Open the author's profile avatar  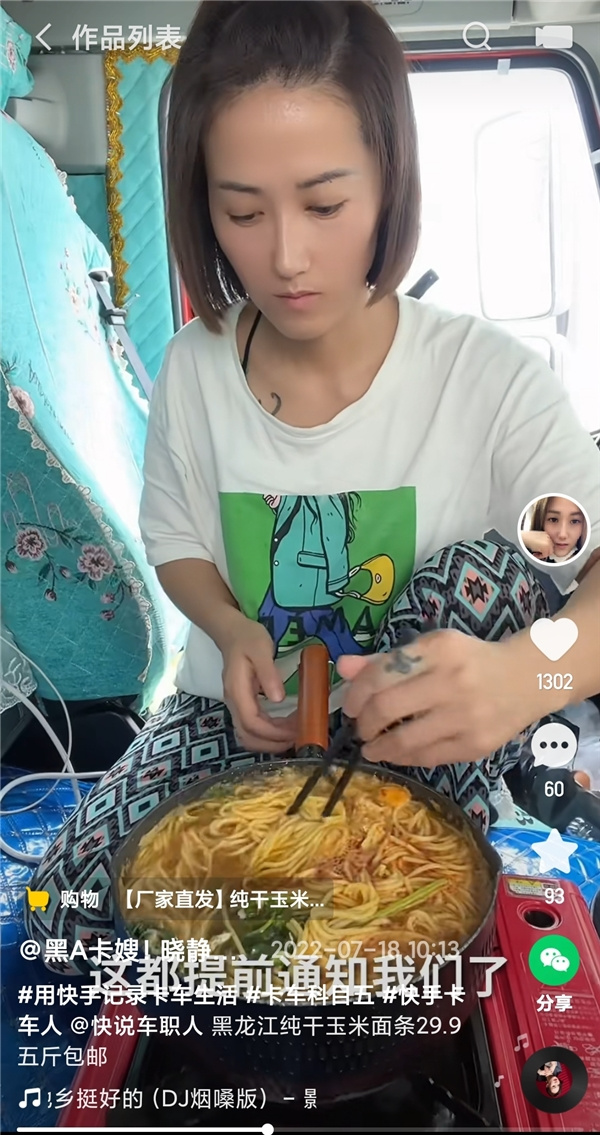pos(553,530)
